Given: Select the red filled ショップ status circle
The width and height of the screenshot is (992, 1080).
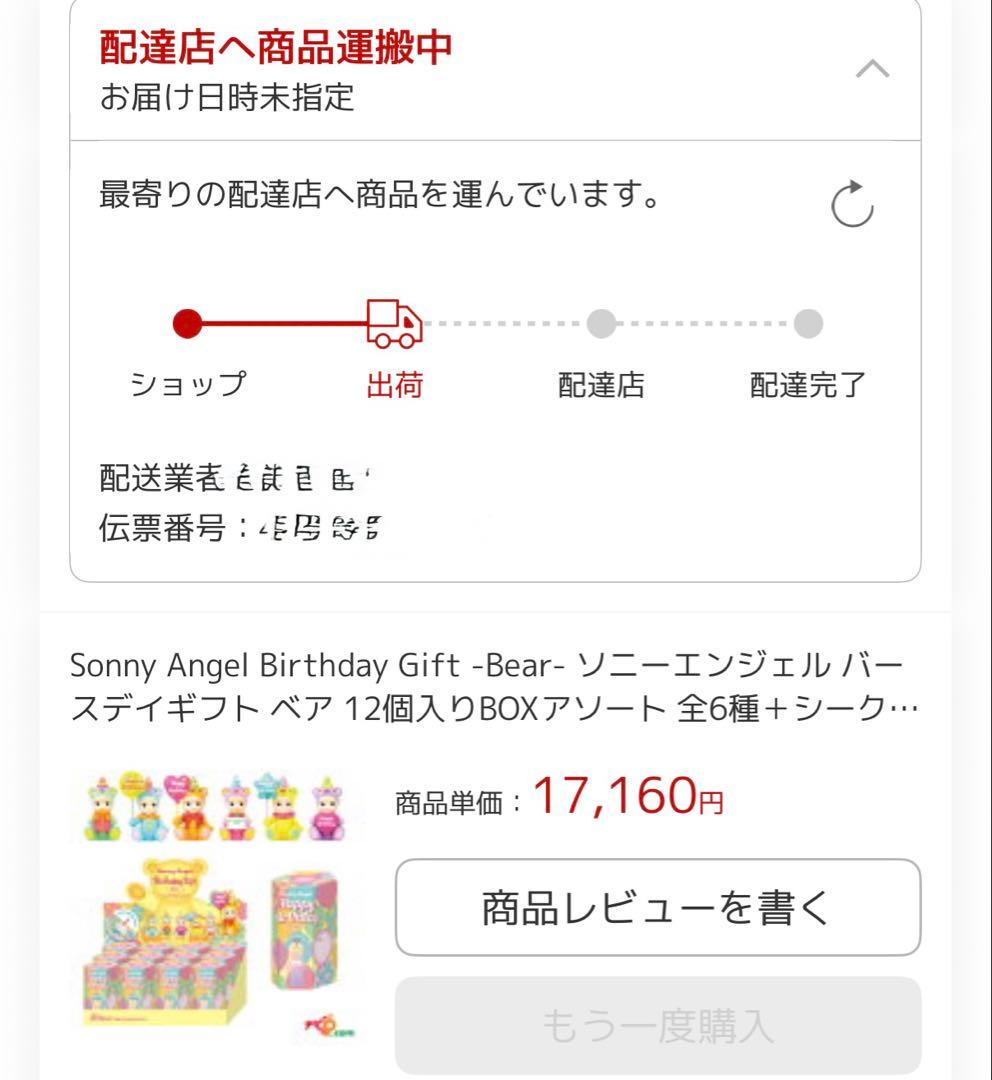Looking at the screenshot, I should point(187,323).
